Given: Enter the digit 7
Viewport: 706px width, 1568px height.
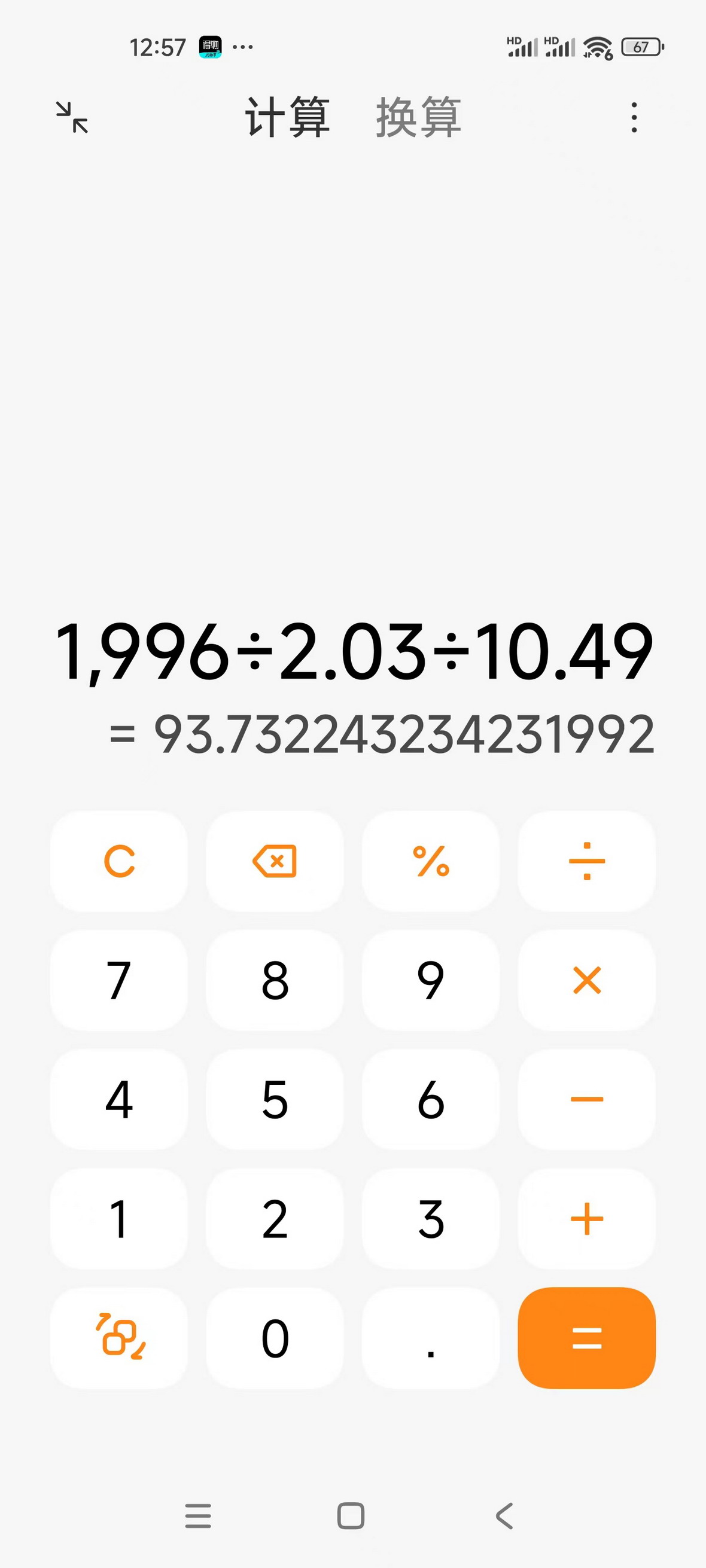Looking at the screenshot, I should pos(119,980).
